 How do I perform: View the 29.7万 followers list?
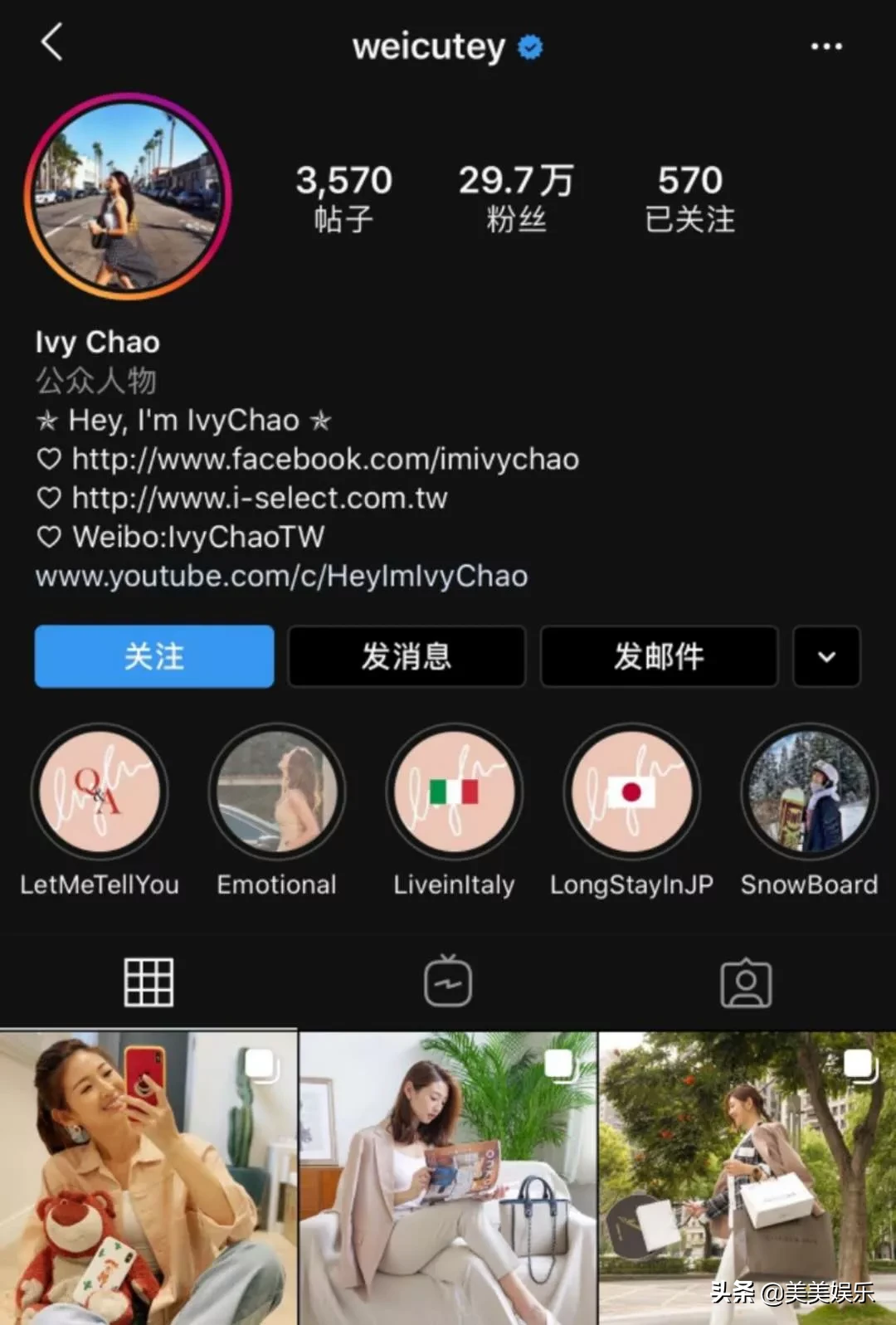516,197
